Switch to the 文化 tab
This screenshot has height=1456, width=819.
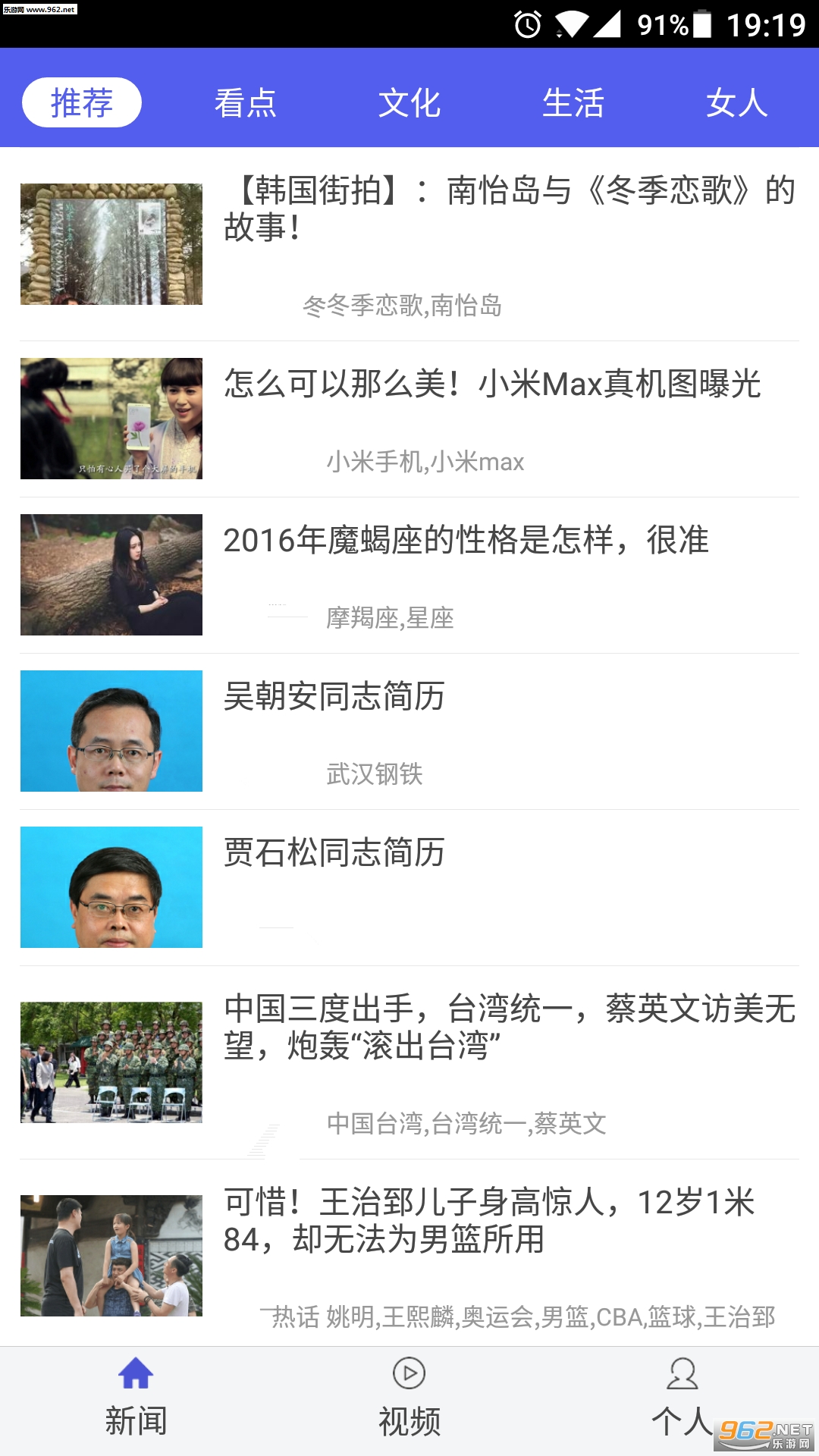[409, 102]
